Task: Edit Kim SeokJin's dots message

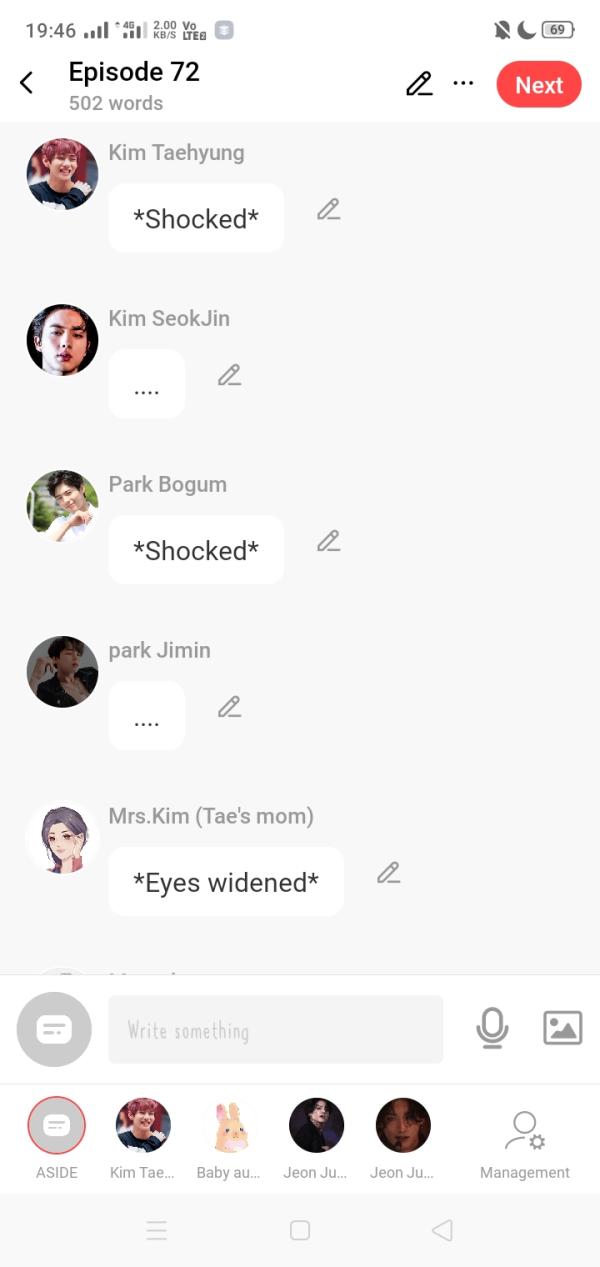Action: 229,375
